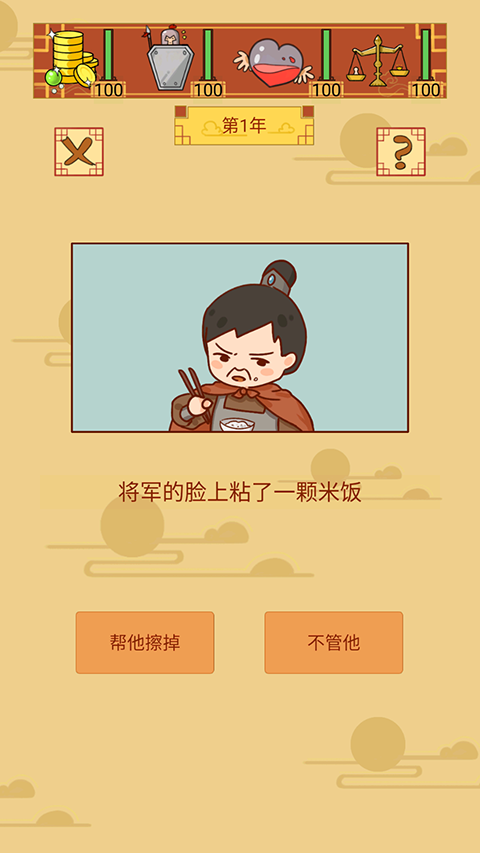The height and width of the screenshot is (853, 480).
Task: Select the 不管他 option
Action: click(x=334, y=642)
